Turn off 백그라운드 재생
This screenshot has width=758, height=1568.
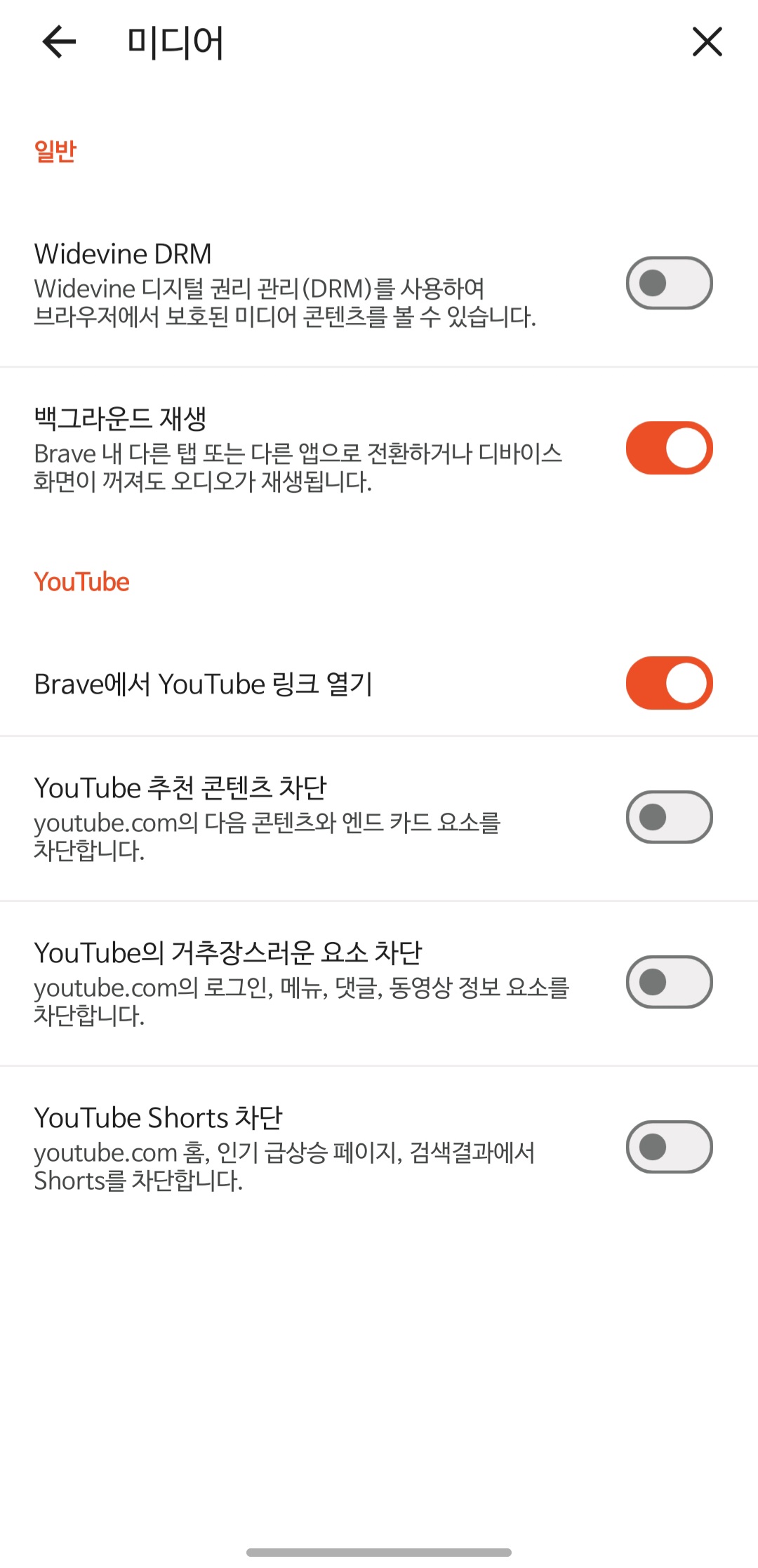click(669, 449)
